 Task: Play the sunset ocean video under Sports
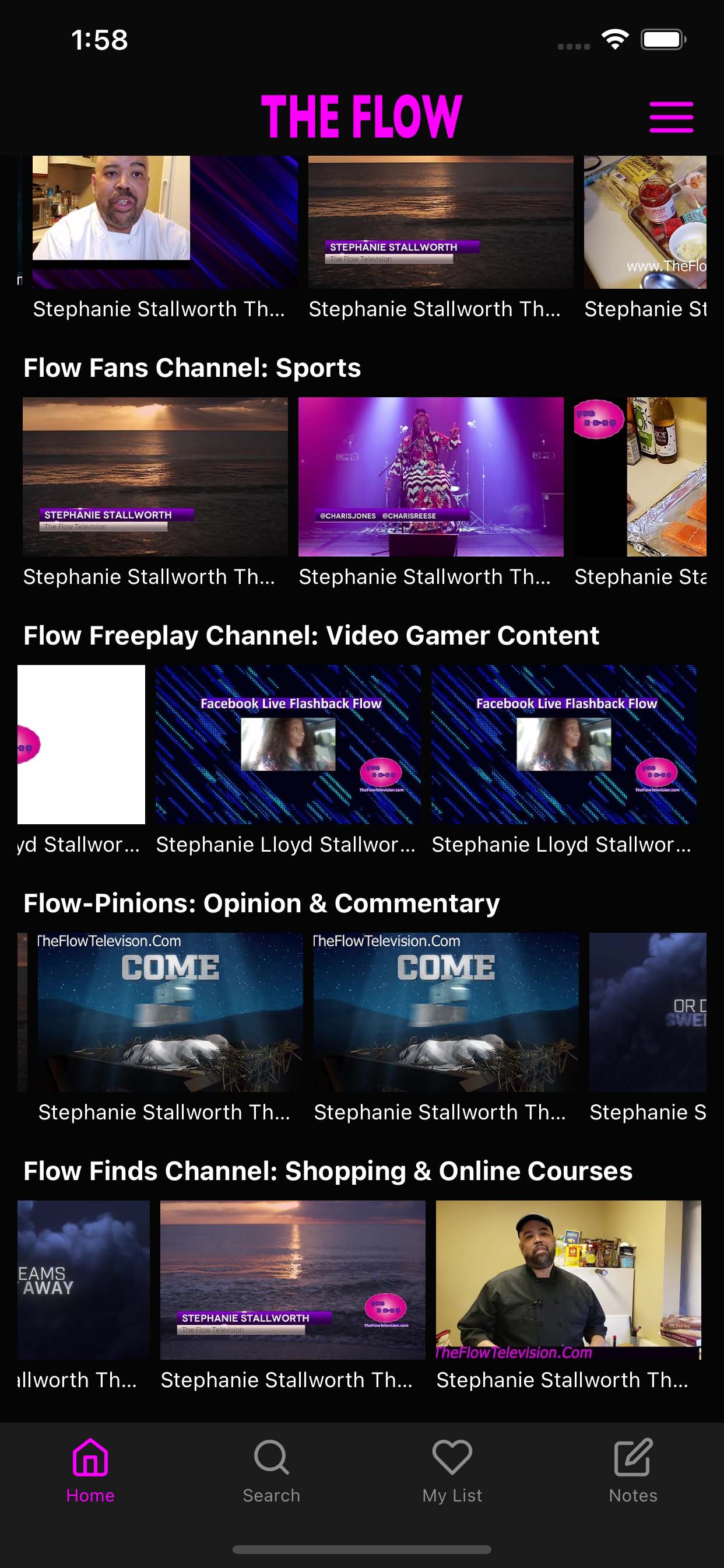click(x=155, y=477)
